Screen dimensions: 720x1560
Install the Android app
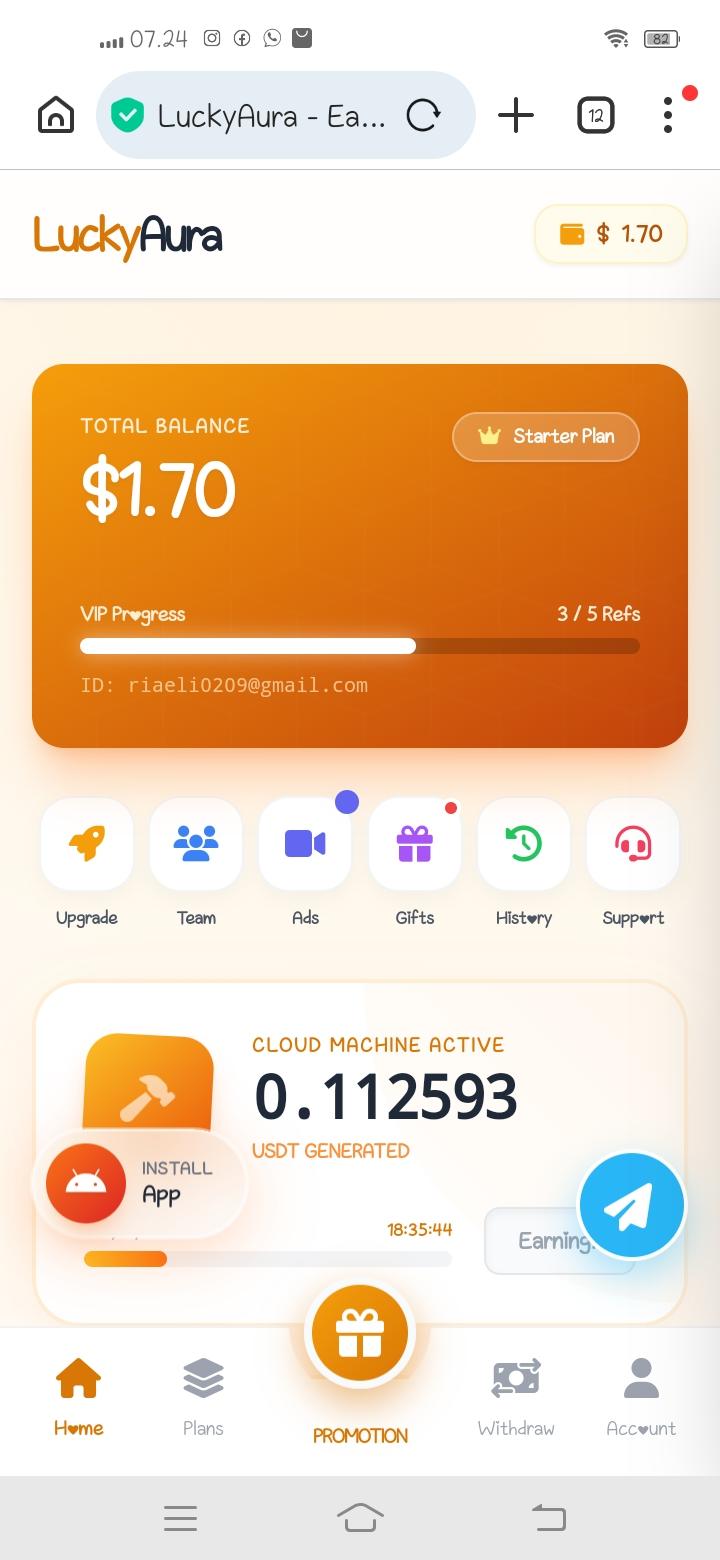pos(140,1183)
